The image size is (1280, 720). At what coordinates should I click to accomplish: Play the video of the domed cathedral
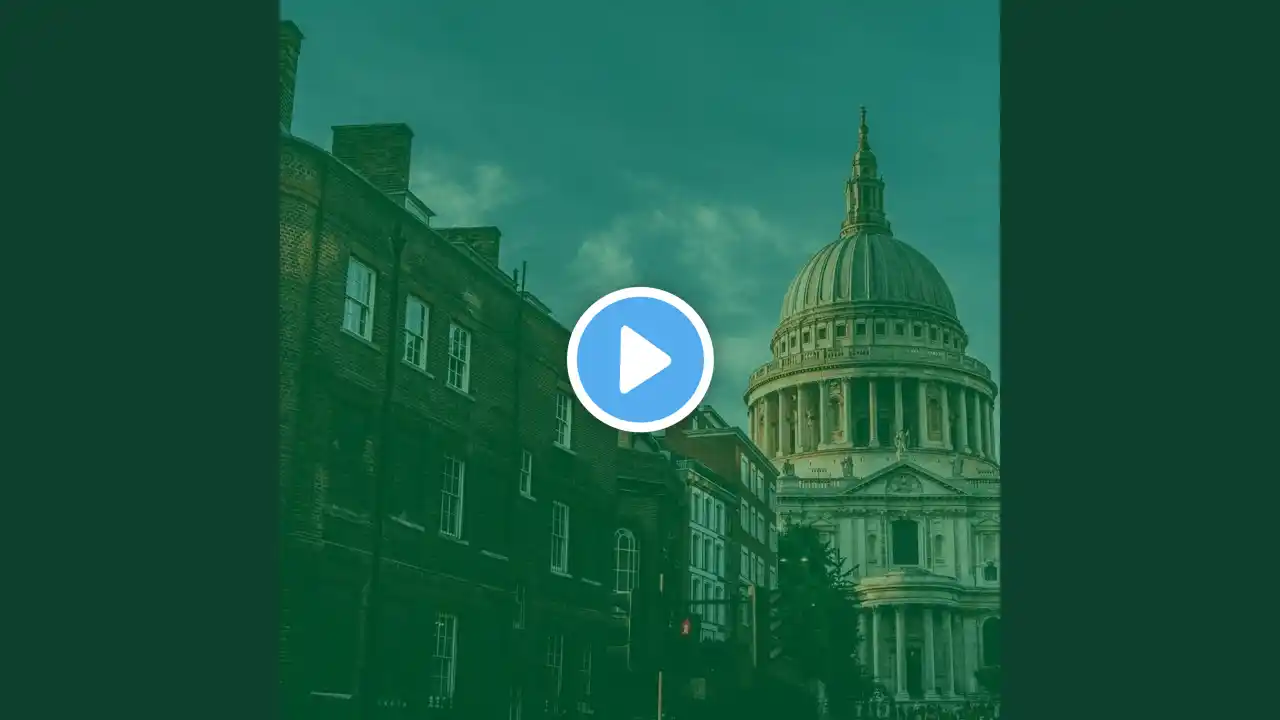(640, 359)
